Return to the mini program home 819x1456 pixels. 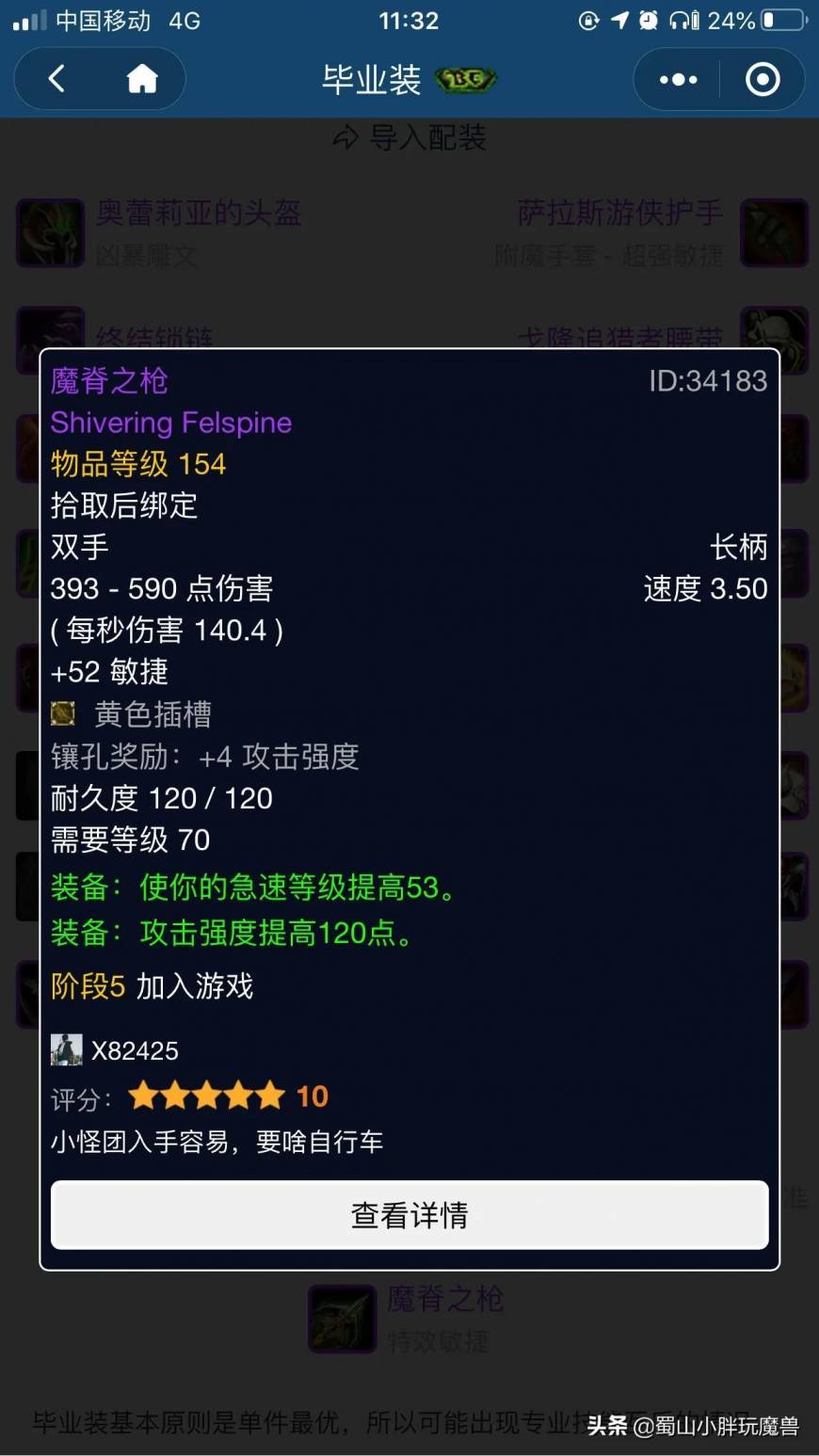(x=142, y=79)
